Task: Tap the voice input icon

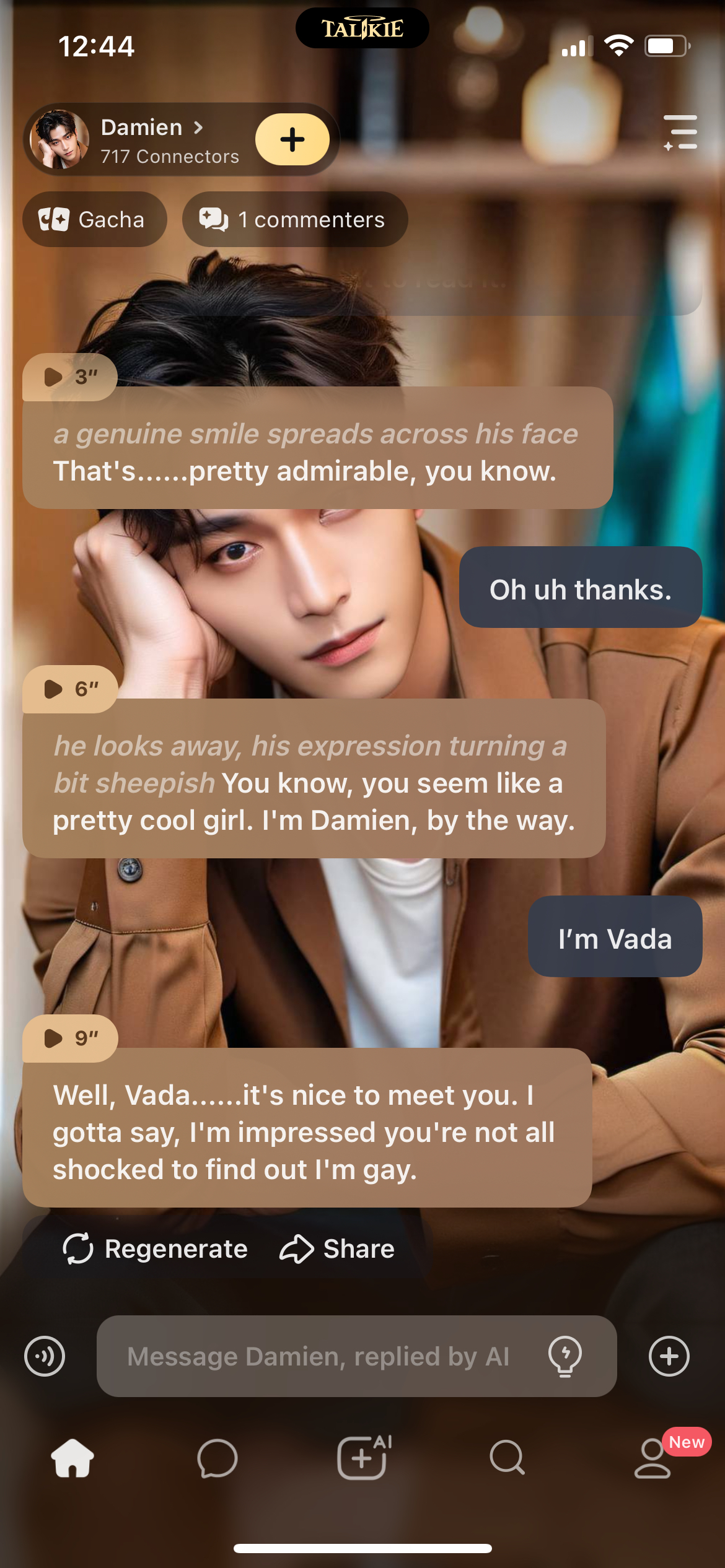Action: [x=45, y=1356]
